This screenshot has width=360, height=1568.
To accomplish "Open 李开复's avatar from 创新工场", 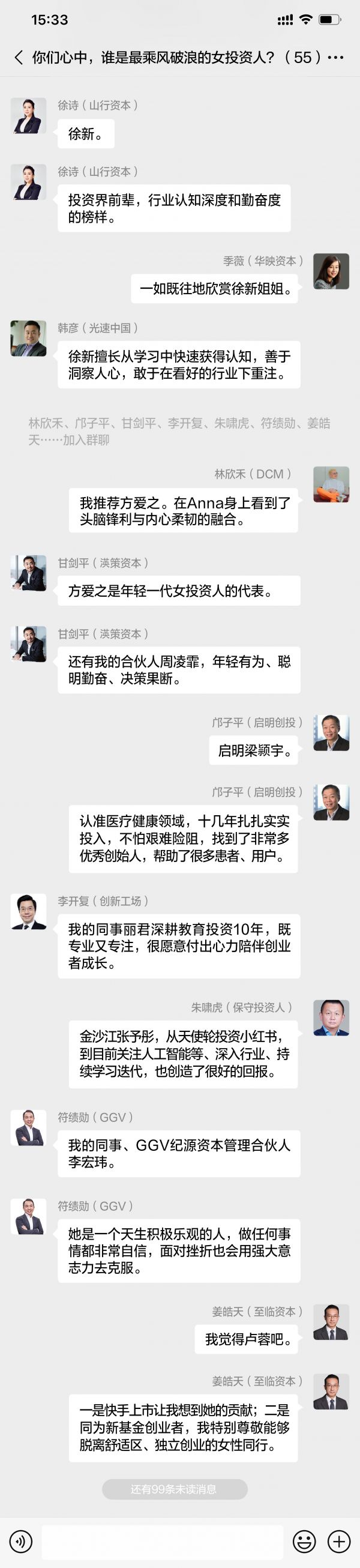I will tap(29, 911).
